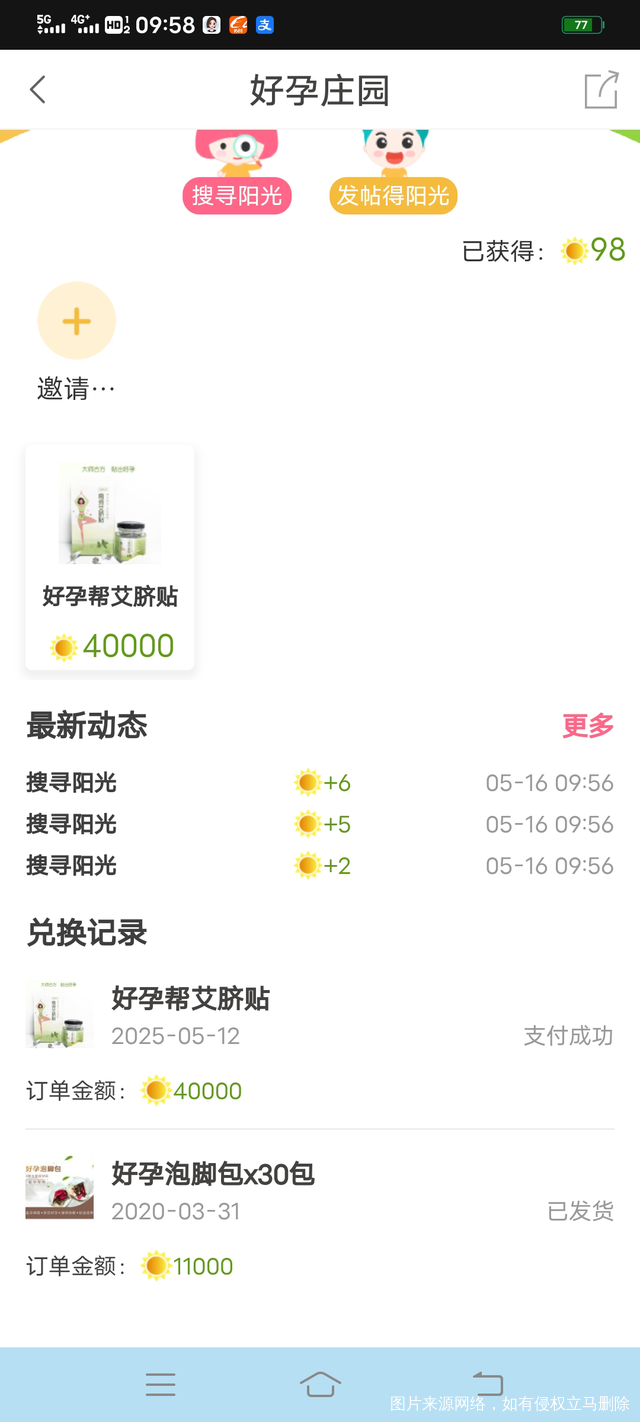Tap the 发帖得阳光 button
The image size is (640, 1422).
tap(393, 195)
